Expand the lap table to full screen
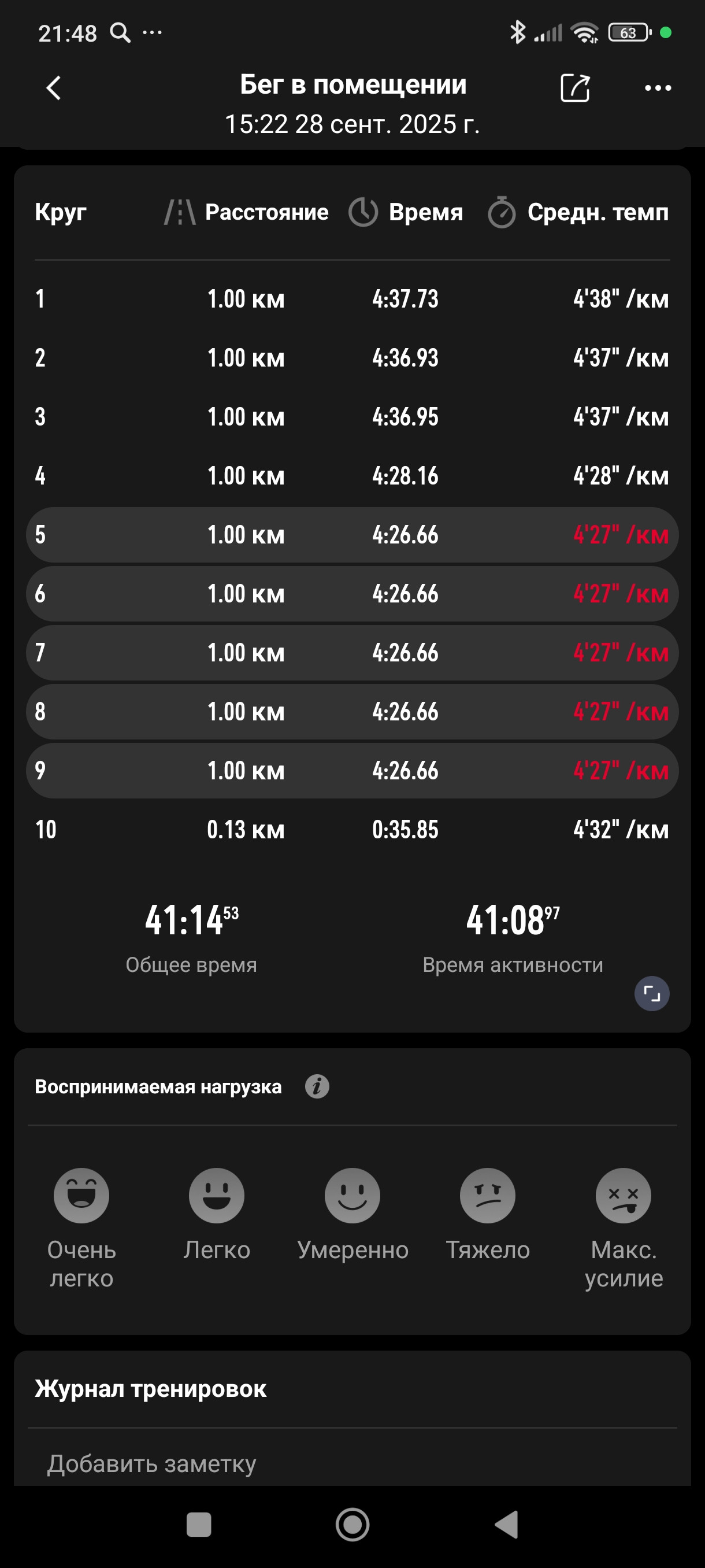 [652, 993]
